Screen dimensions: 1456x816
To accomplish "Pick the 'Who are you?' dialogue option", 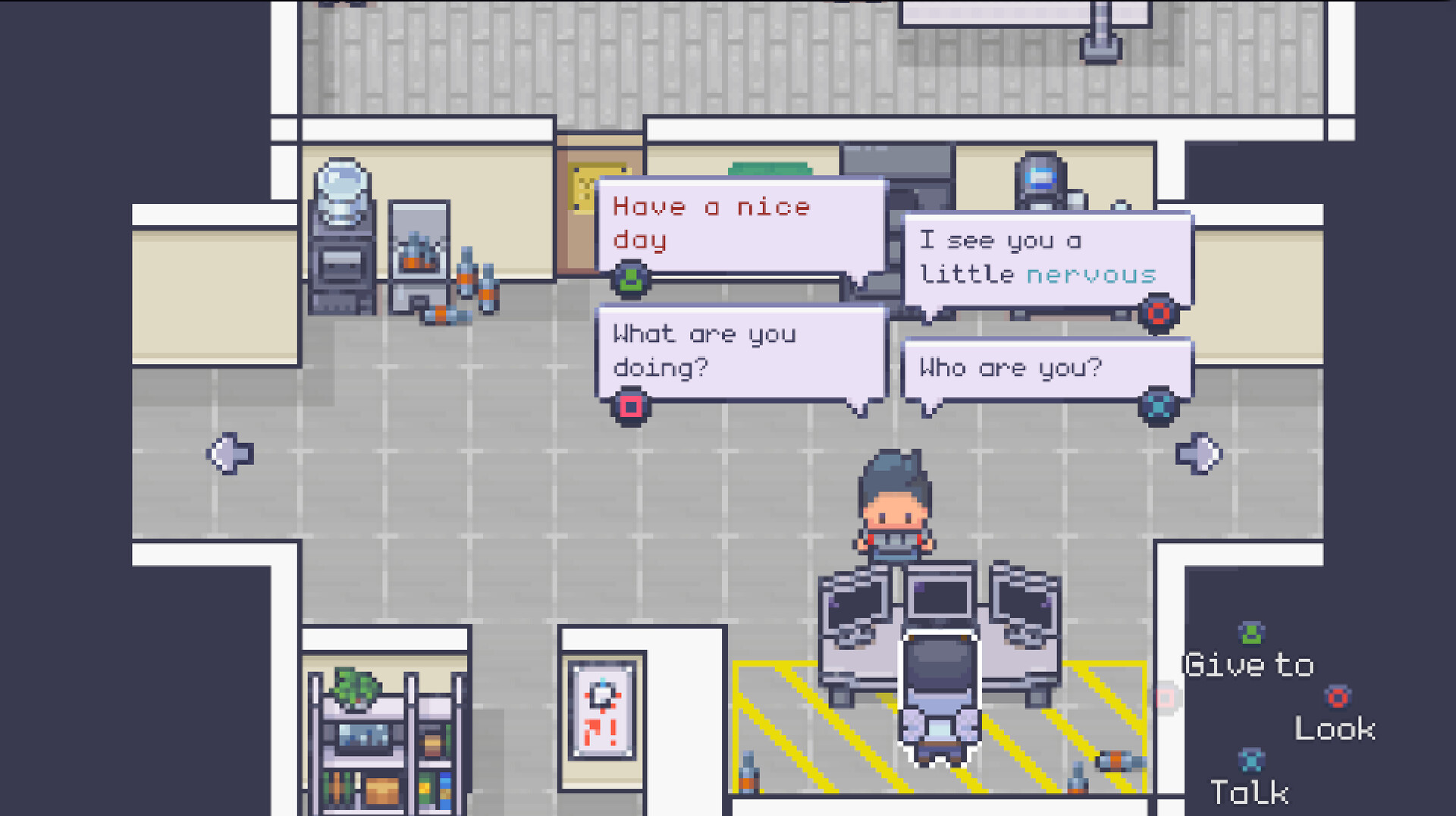I will pyautogui.click(x=1046, y=369).
